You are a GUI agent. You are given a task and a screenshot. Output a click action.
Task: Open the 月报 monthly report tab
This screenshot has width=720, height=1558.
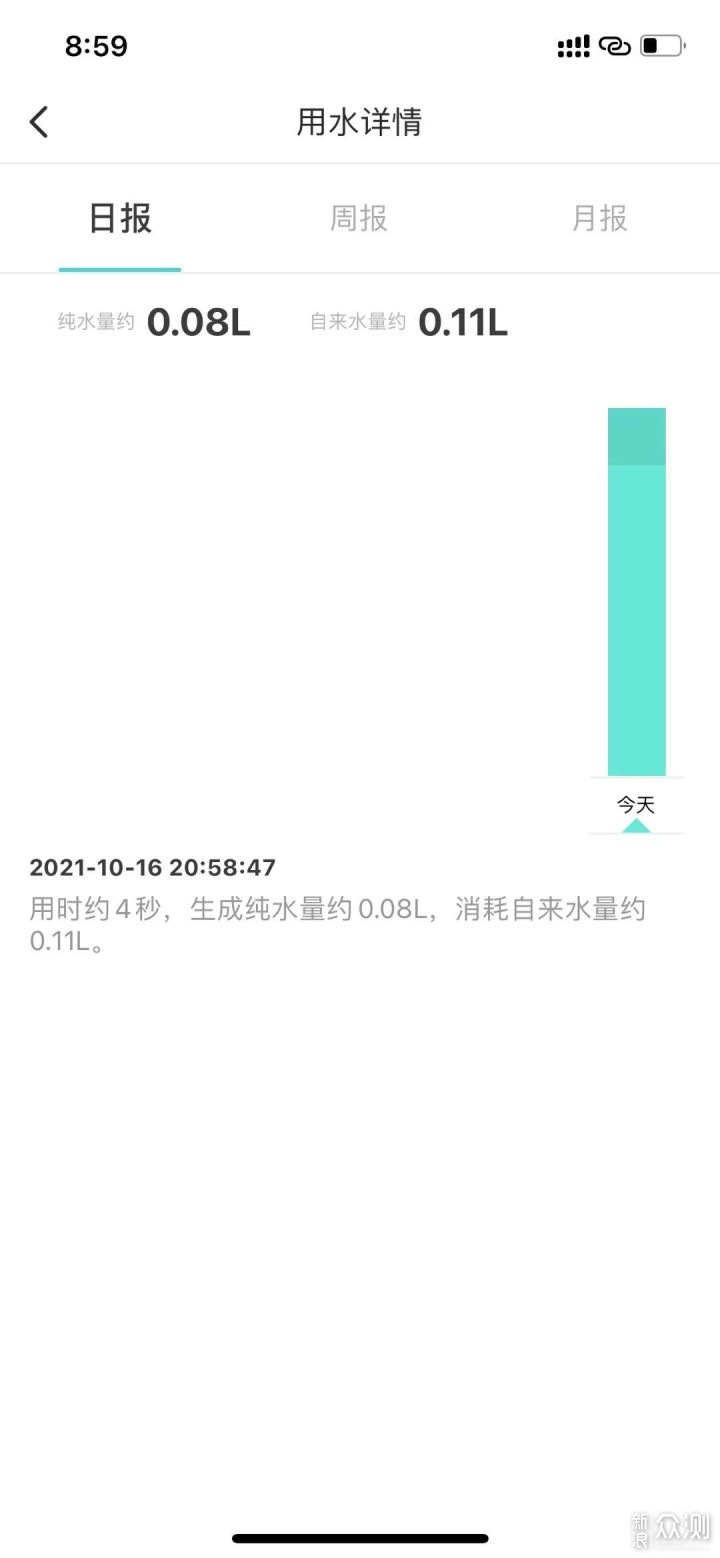point(599,218)
